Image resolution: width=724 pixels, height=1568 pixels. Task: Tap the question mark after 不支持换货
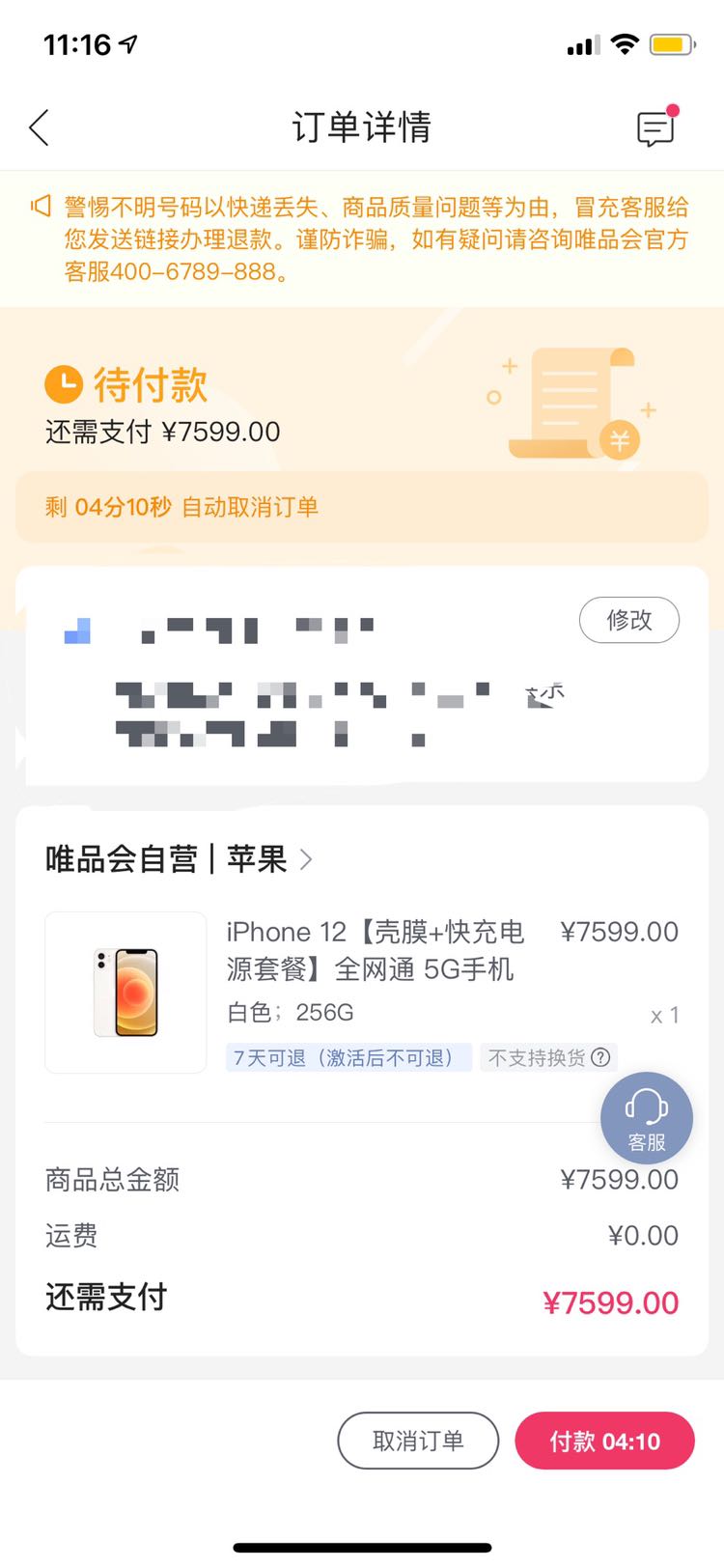pyautogui.click(x=600, y=1057)
